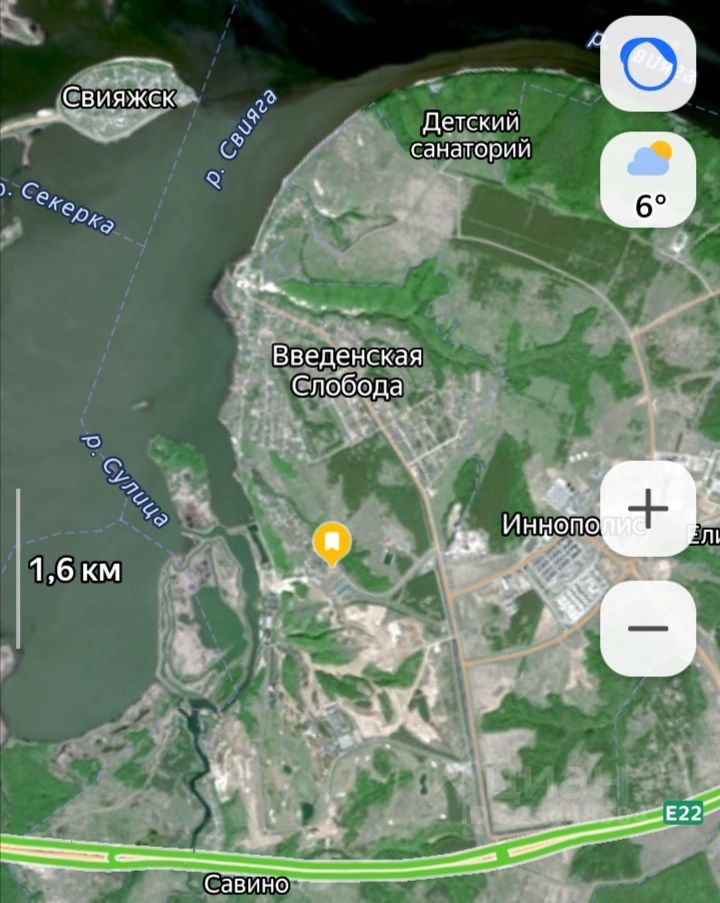The width and height of the screenshot is (720, 903).
Task: Open the weather widget showing 6°
Action: [648, 180]
